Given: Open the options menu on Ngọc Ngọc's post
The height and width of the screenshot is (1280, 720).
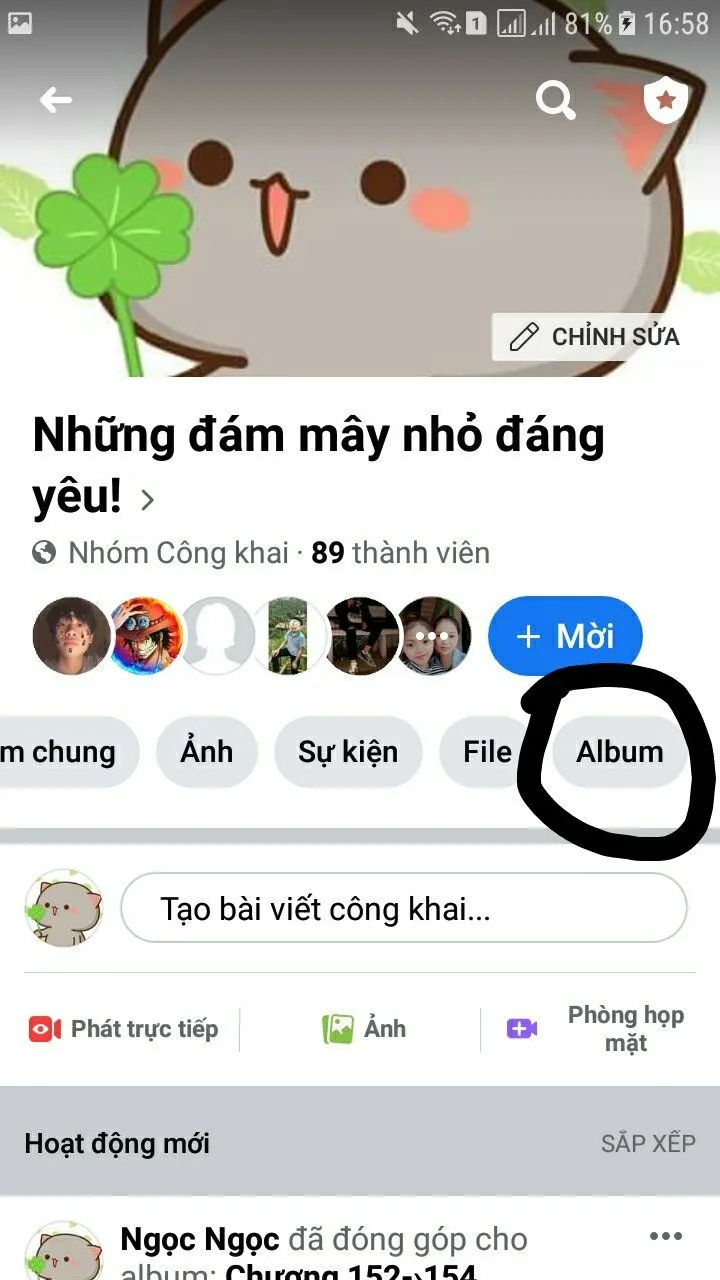Looking at the screenshot, I should (665, 1237).
